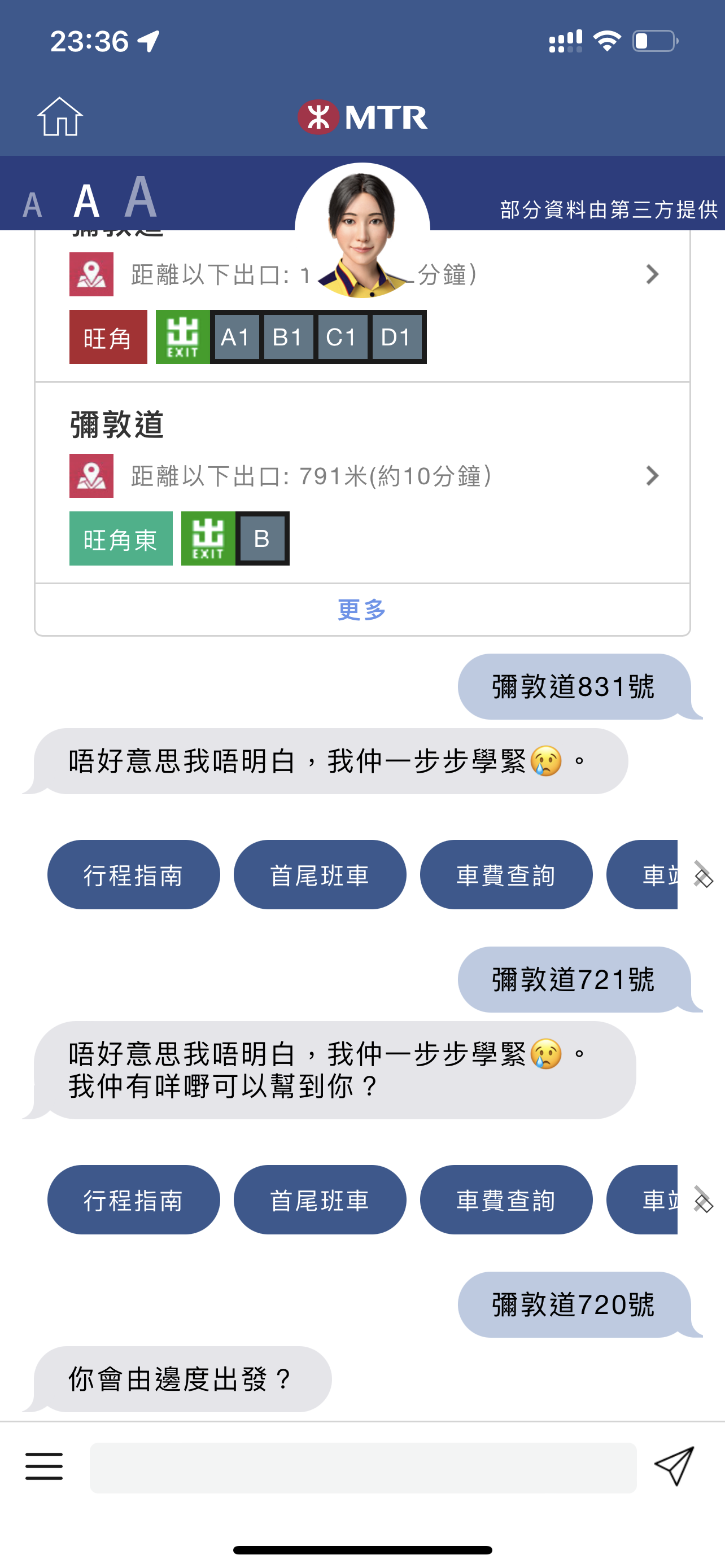Viewport: 725px width, 1568px height.
Task: Expand the first 彌敦道 entry chevron
Action: point(652,275)
